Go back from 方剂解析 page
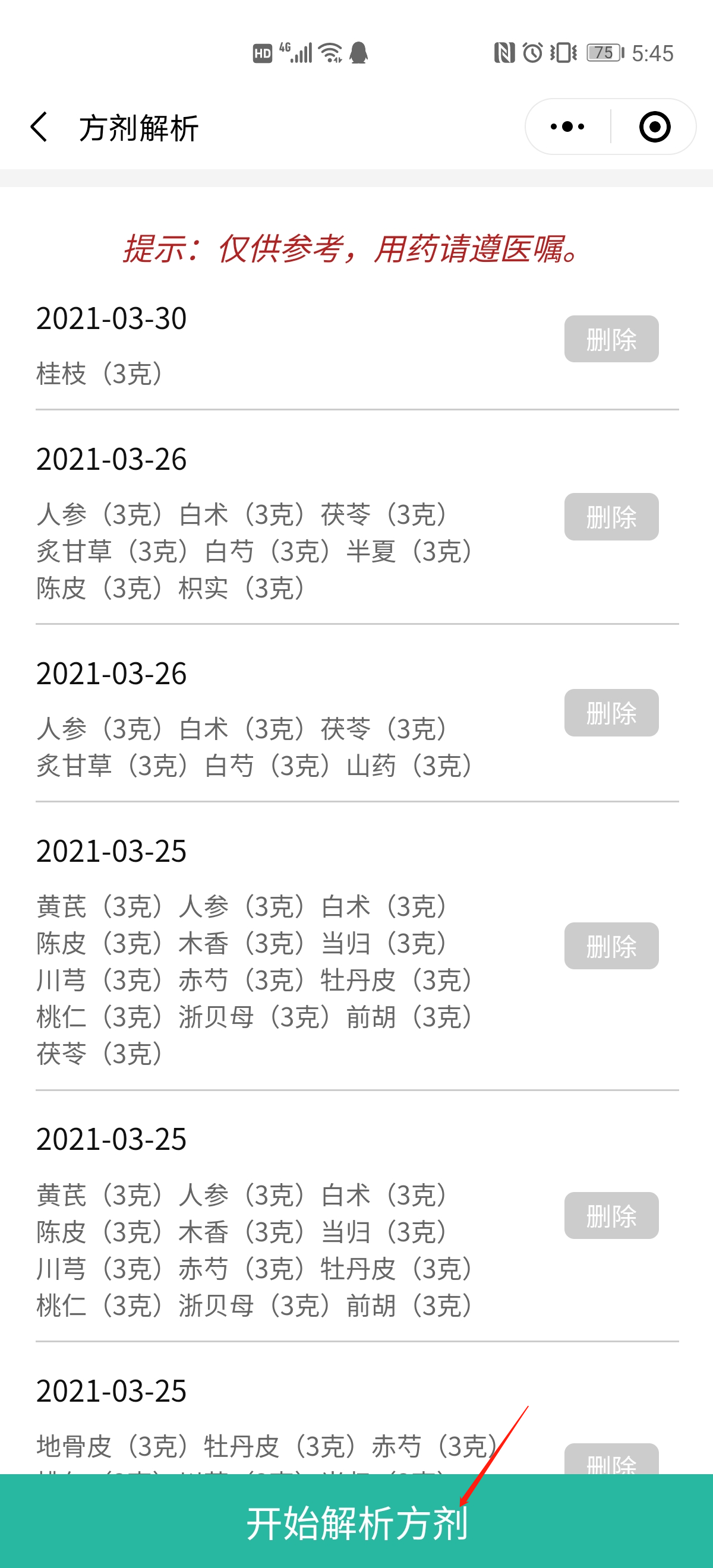Screen dimensions: 713x1568 (40, 127)
